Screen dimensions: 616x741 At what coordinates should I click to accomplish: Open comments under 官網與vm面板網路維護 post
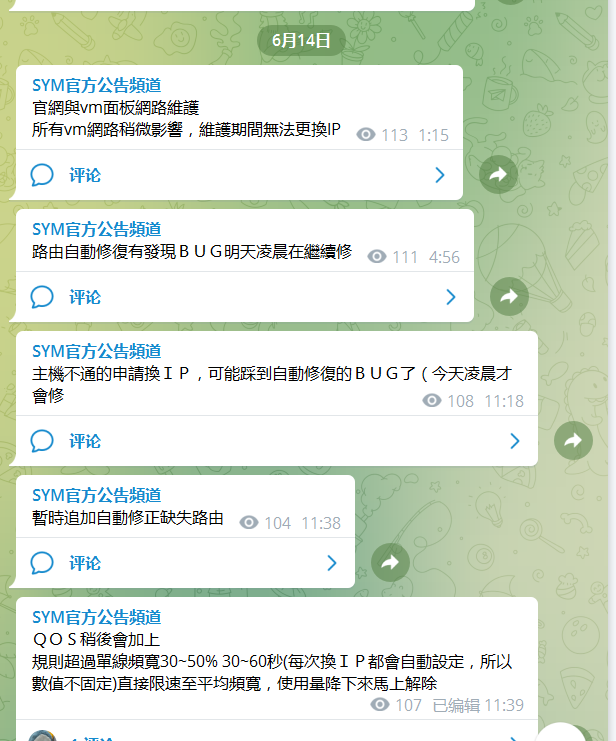point(85,175)
